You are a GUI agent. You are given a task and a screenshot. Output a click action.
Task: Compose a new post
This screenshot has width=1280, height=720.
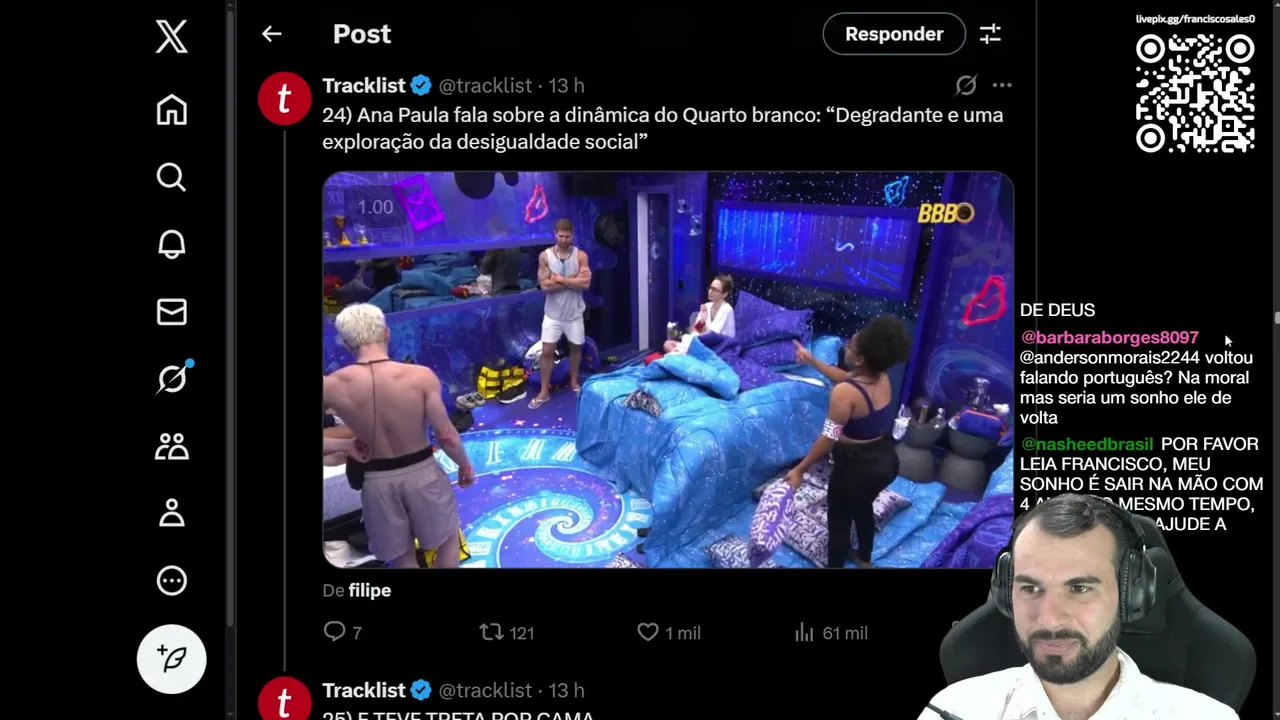point(171,659)
